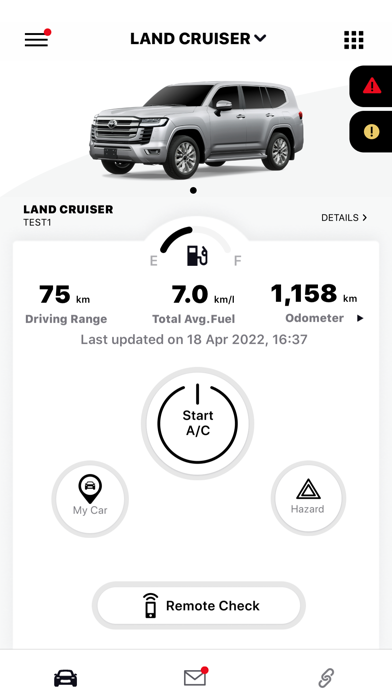Image resolution: width=392 pixels, height=696 pixels.
Task: Open the grid apps menu
Action: click(x=353, y=40)
